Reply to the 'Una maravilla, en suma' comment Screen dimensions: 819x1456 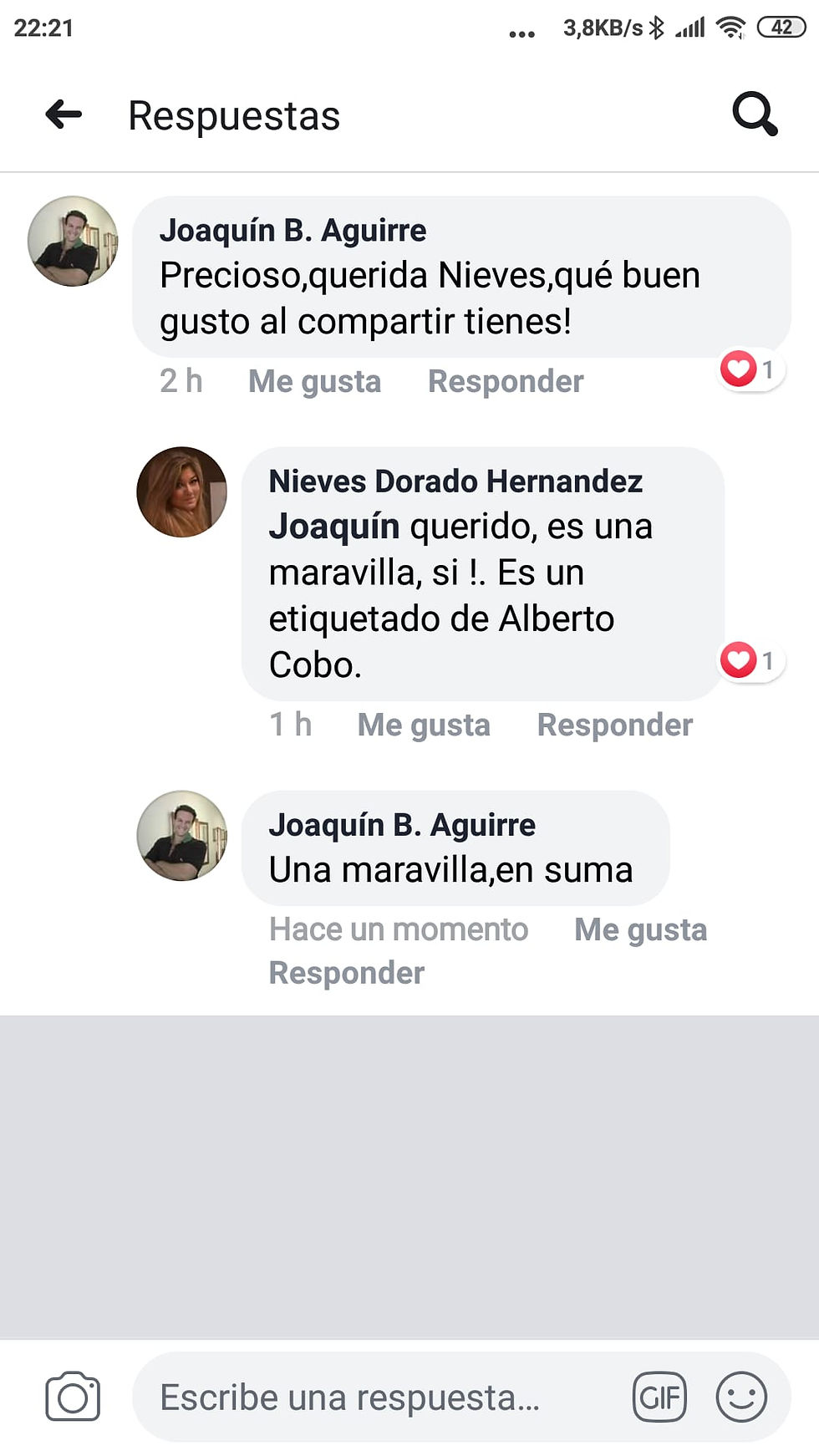(346, 973)
